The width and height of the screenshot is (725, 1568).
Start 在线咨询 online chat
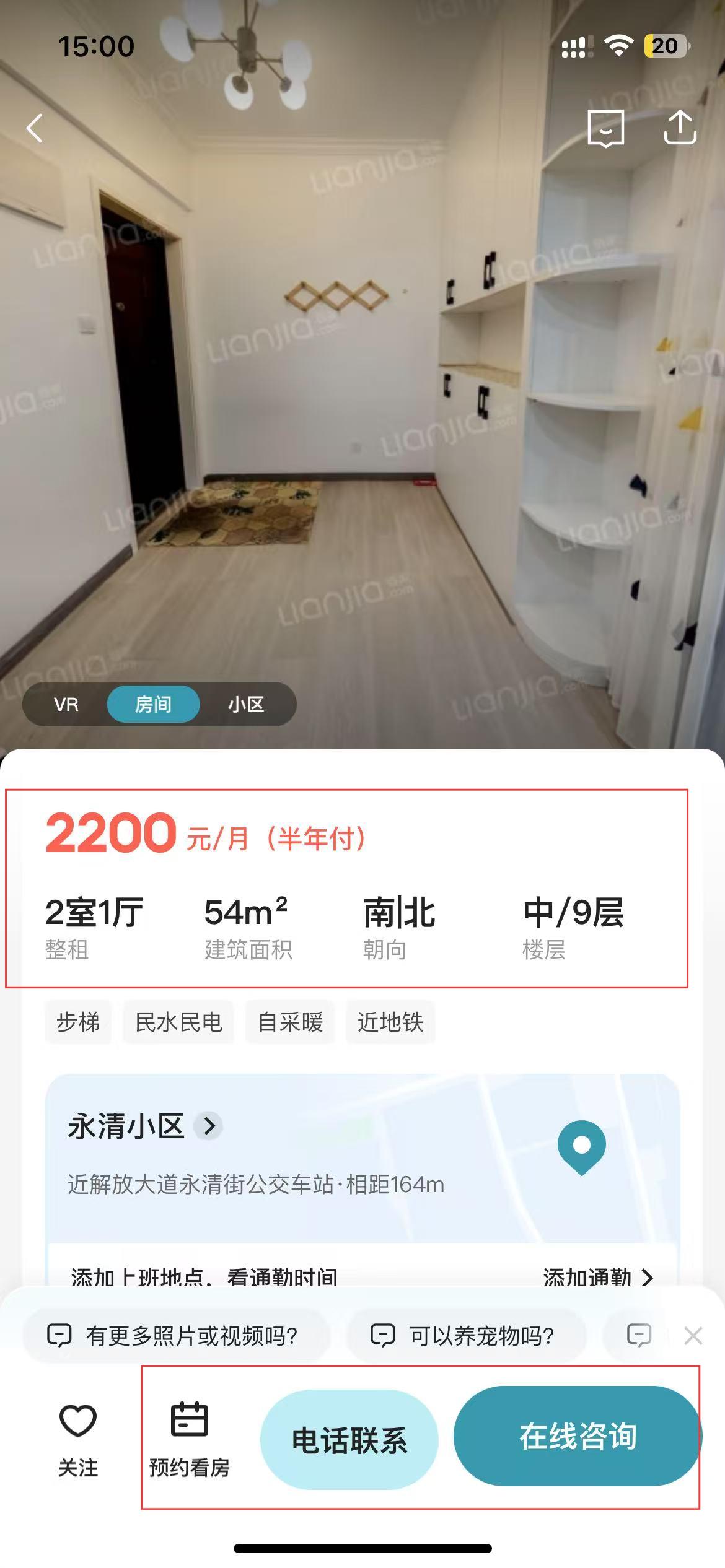(578, 1436)
